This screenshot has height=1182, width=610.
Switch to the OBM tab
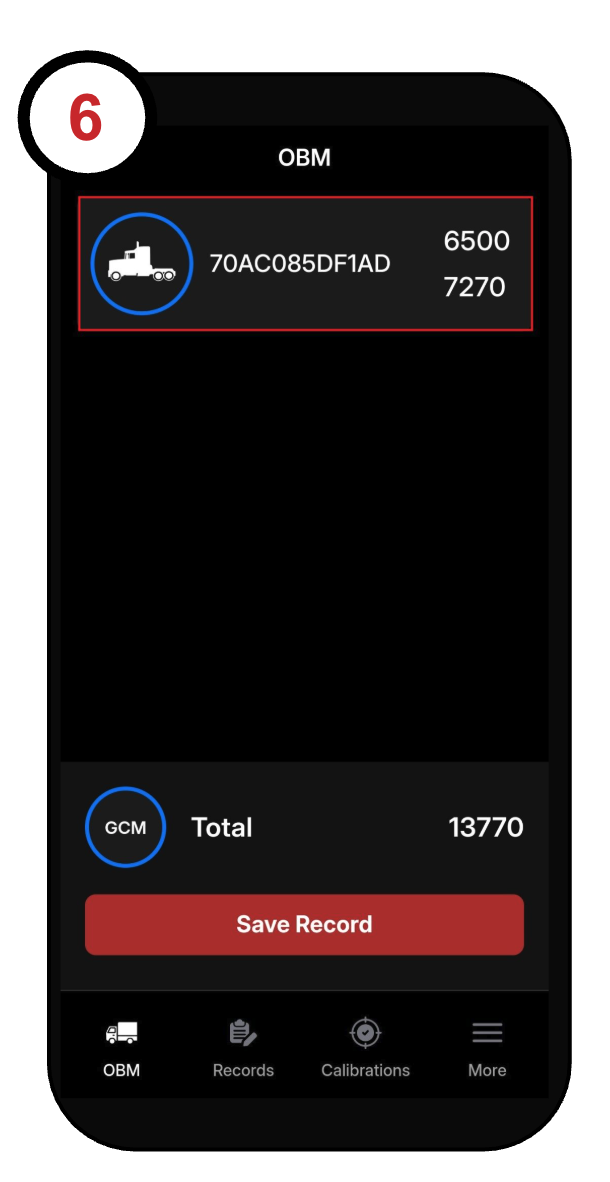point(122,1047)
